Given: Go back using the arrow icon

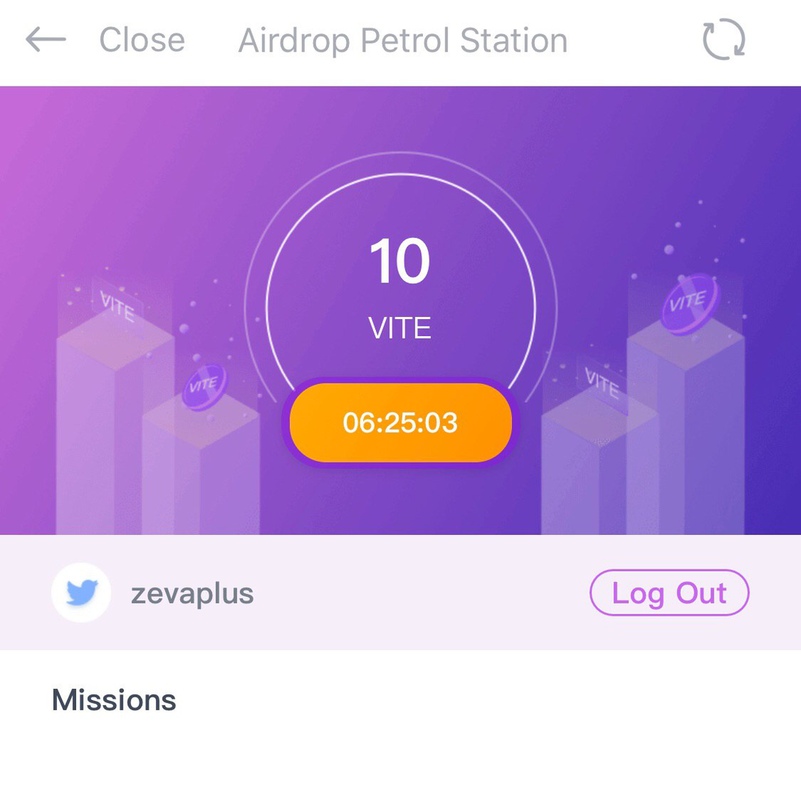Looking at the screenshot, I should (x=46, y=41).
